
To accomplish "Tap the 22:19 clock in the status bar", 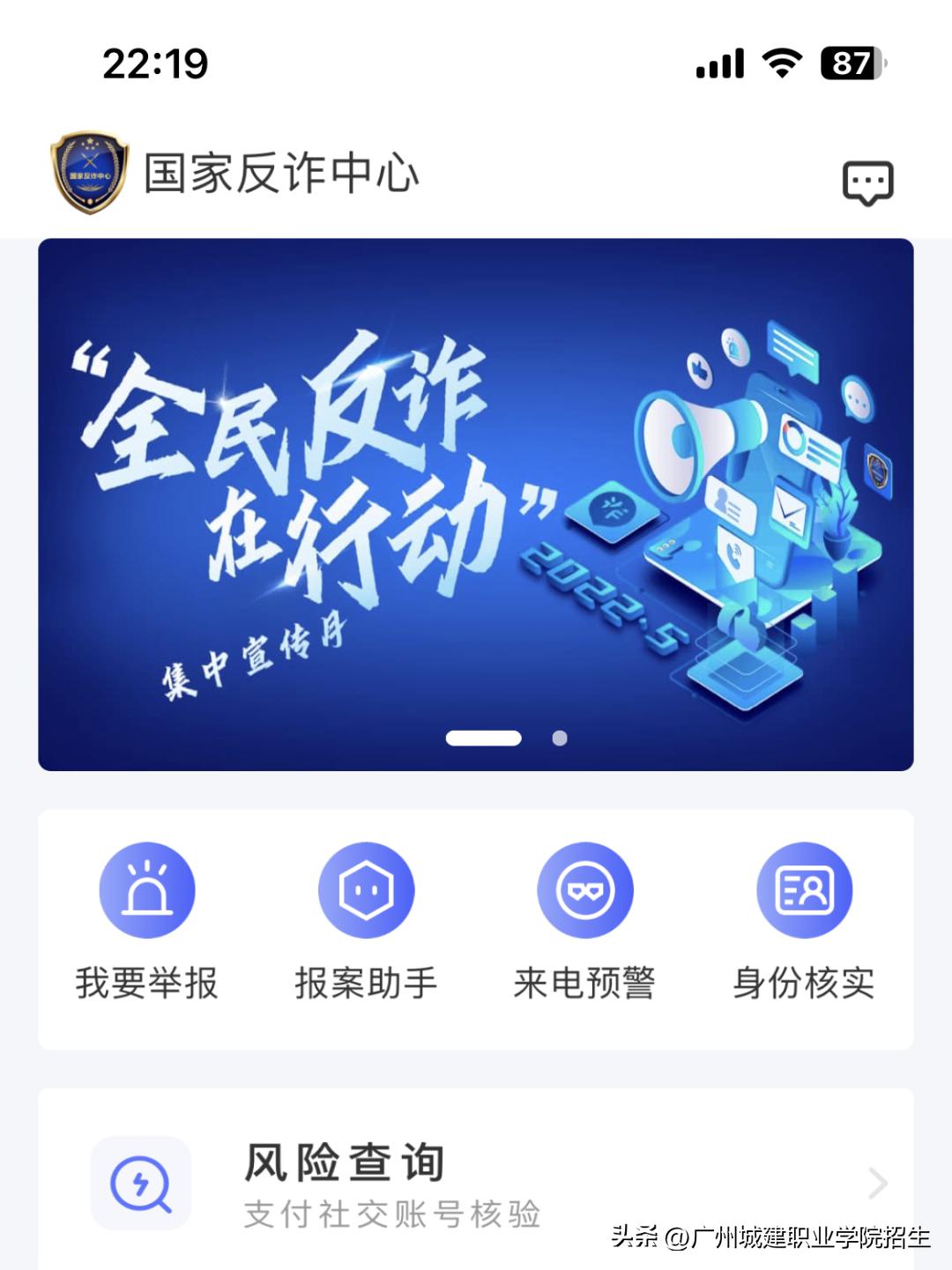I will [156, 62].
